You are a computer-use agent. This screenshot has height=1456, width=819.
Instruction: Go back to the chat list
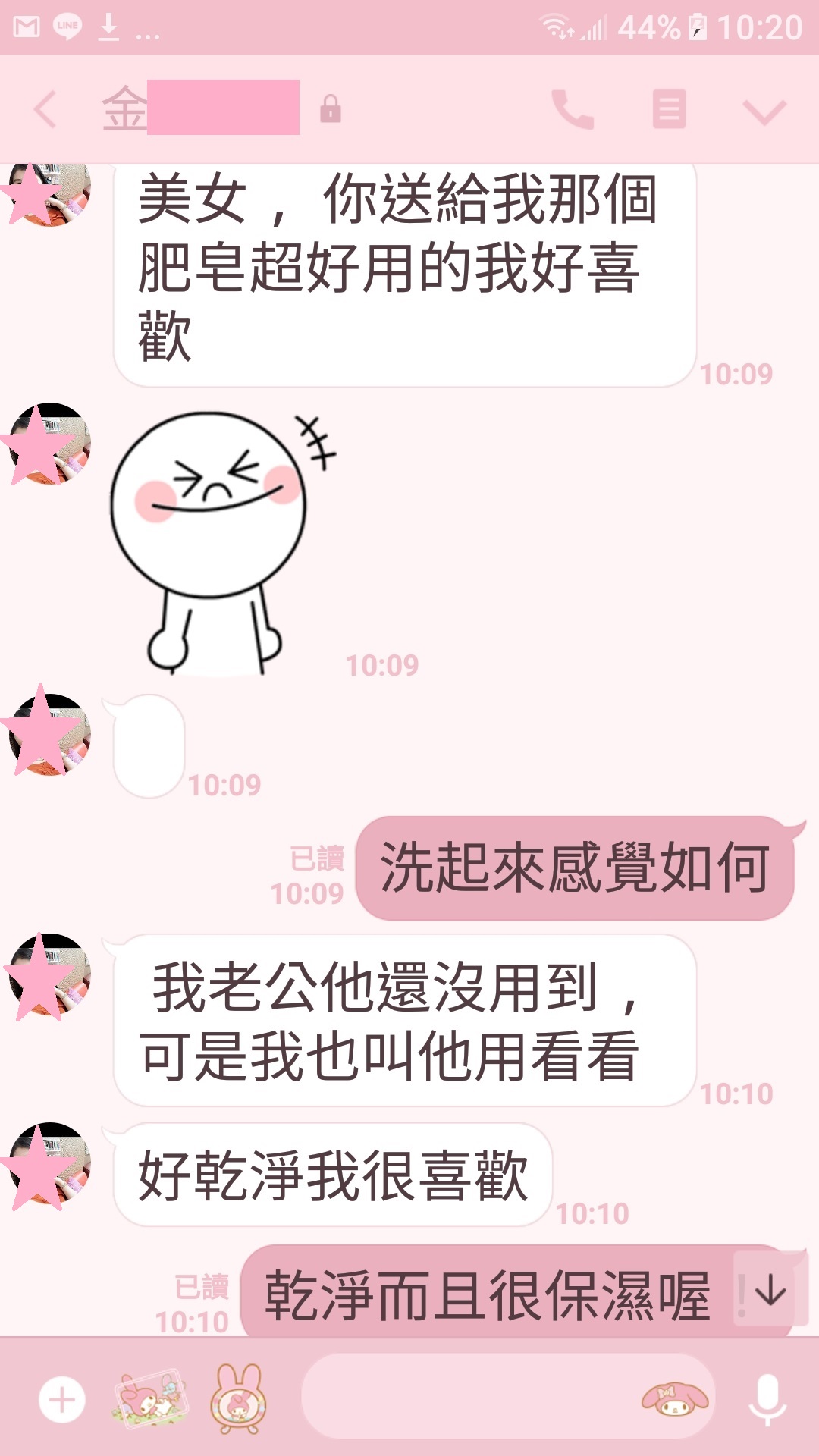coord(45,110)
